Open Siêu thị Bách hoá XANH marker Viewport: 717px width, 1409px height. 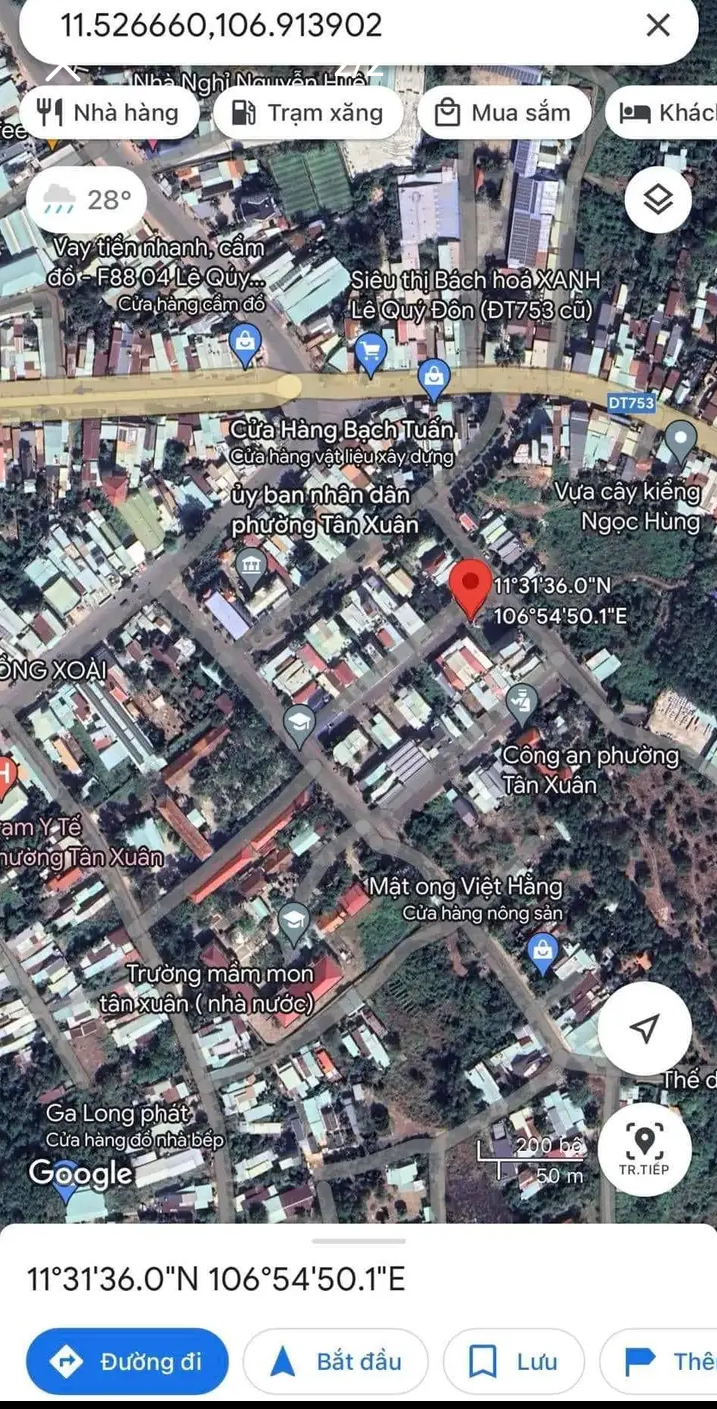[371, 352]
